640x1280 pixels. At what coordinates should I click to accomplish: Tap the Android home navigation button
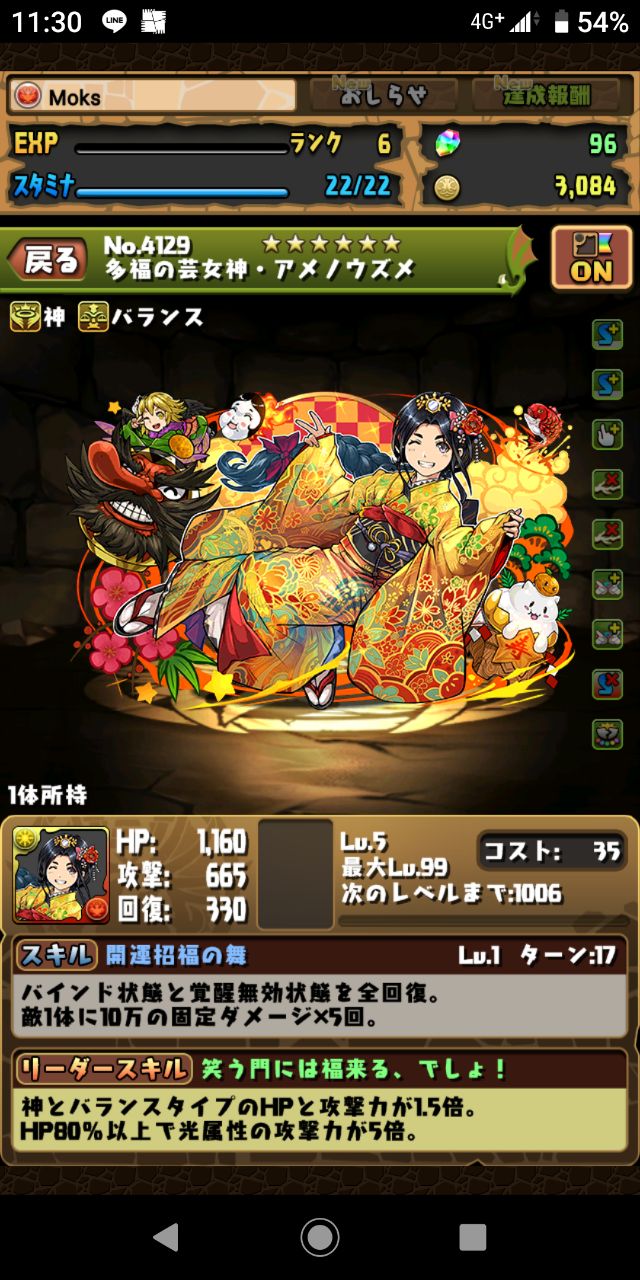[320, 1238]
